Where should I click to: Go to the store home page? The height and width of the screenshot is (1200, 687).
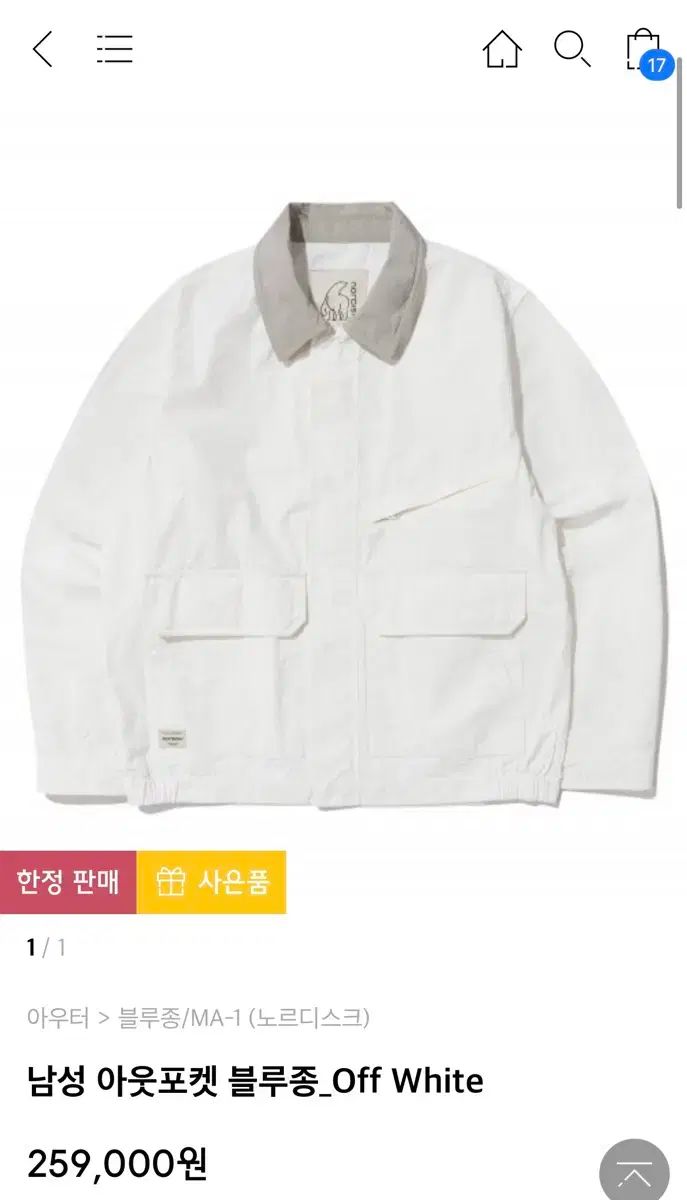(502, 48)
